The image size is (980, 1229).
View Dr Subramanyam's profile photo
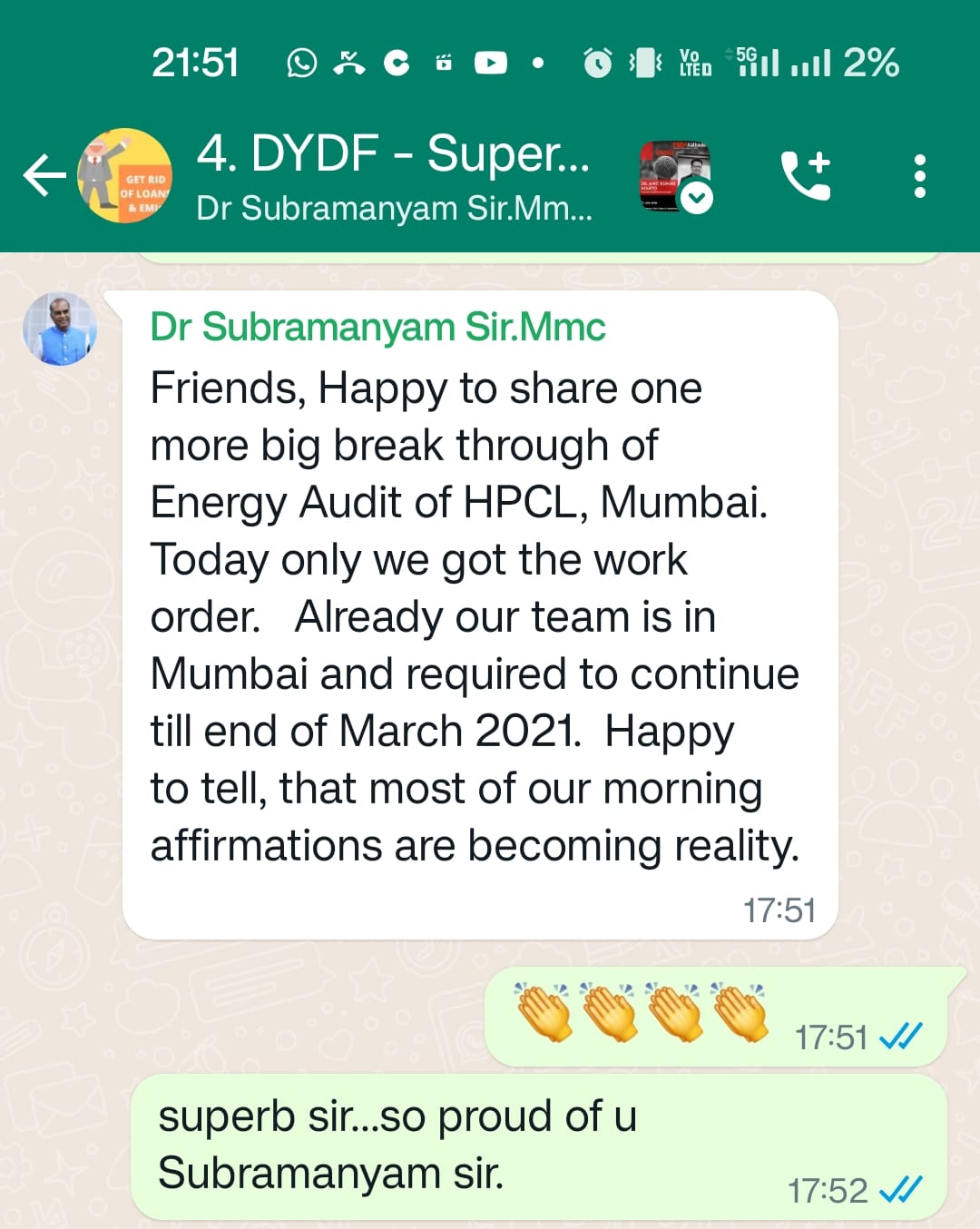tap(60, 329)
